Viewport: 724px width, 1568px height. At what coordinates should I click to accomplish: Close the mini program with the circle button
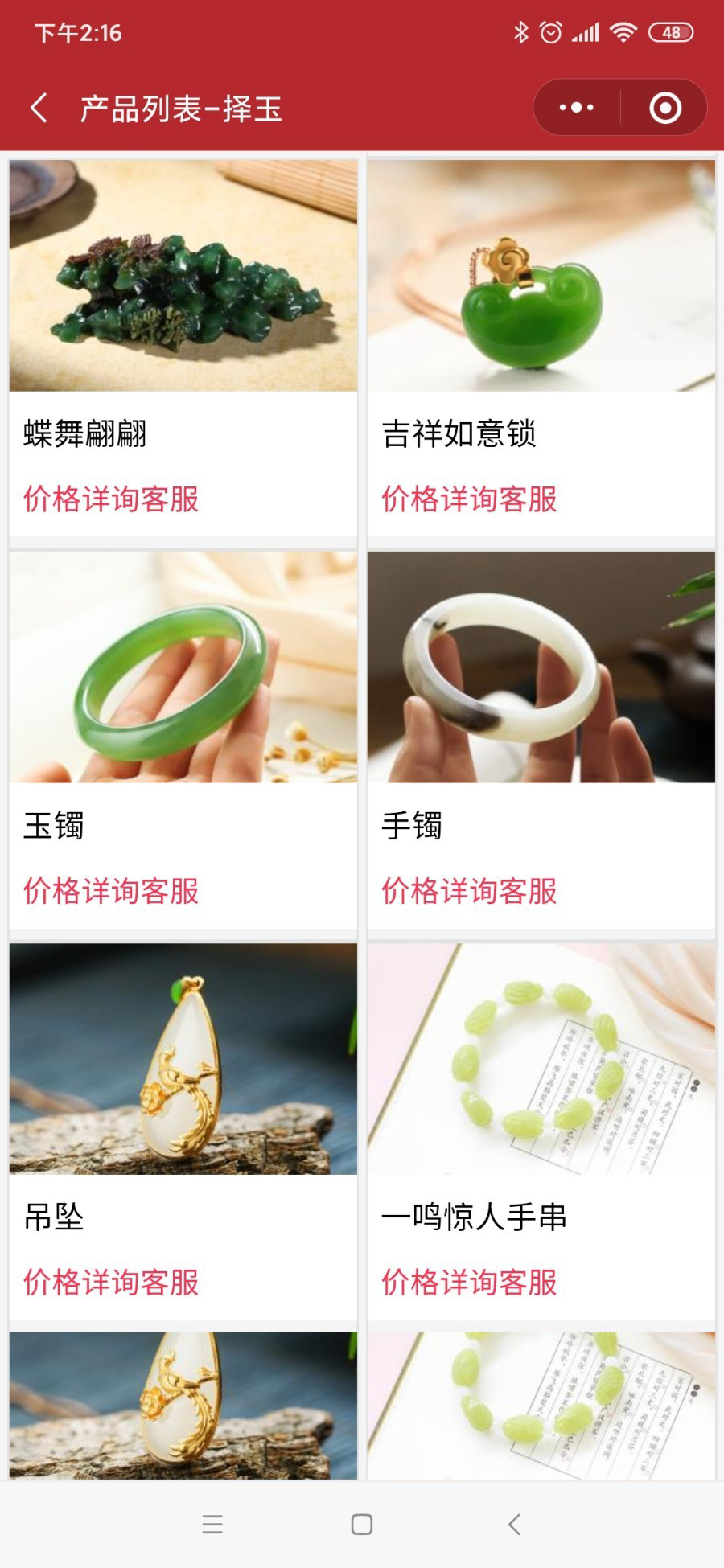pos(665,108)
